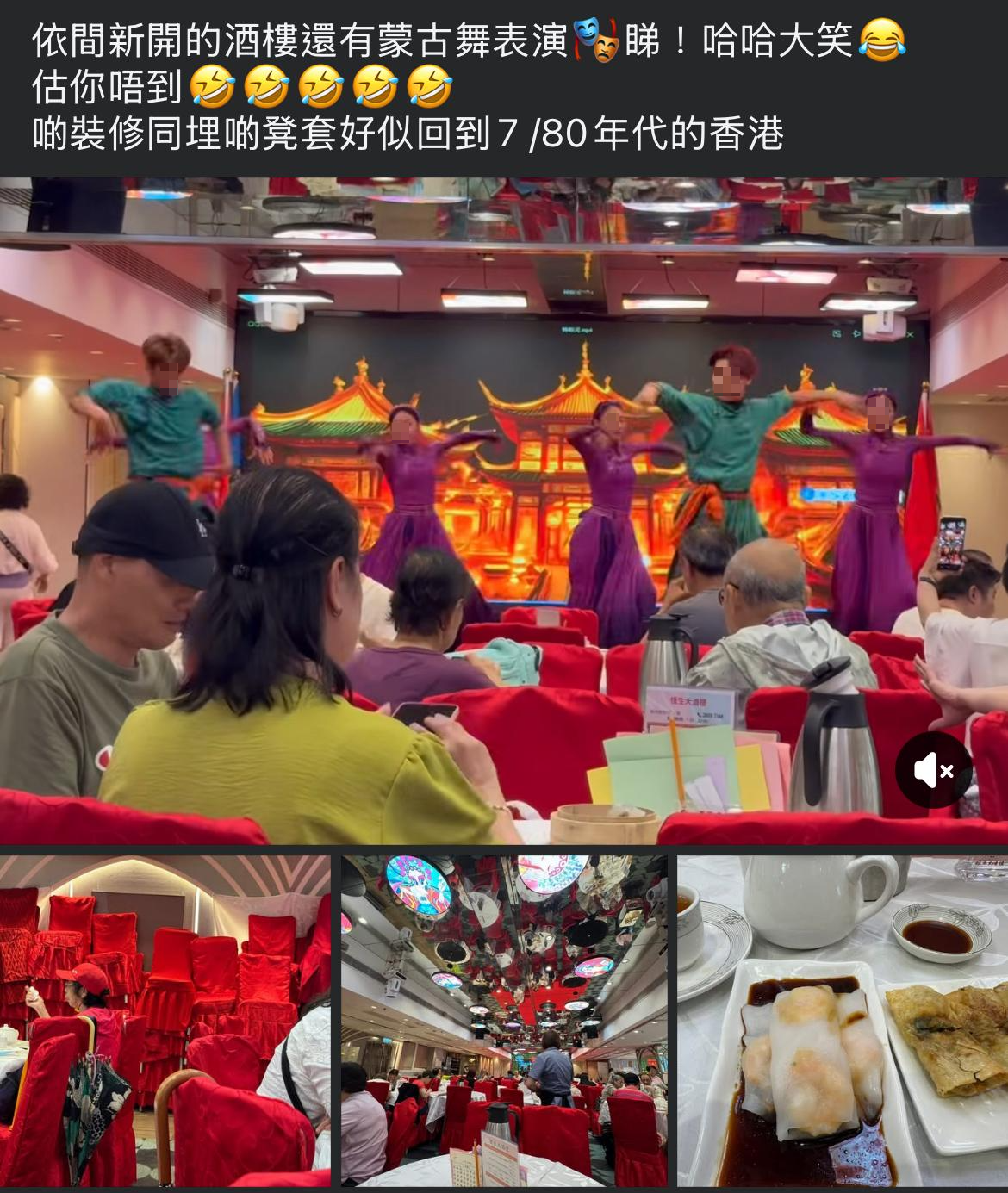Open the photo of the restaurant's mirrored ceiling
The image size is (1008, 1193).
(x=504, y=1020)
